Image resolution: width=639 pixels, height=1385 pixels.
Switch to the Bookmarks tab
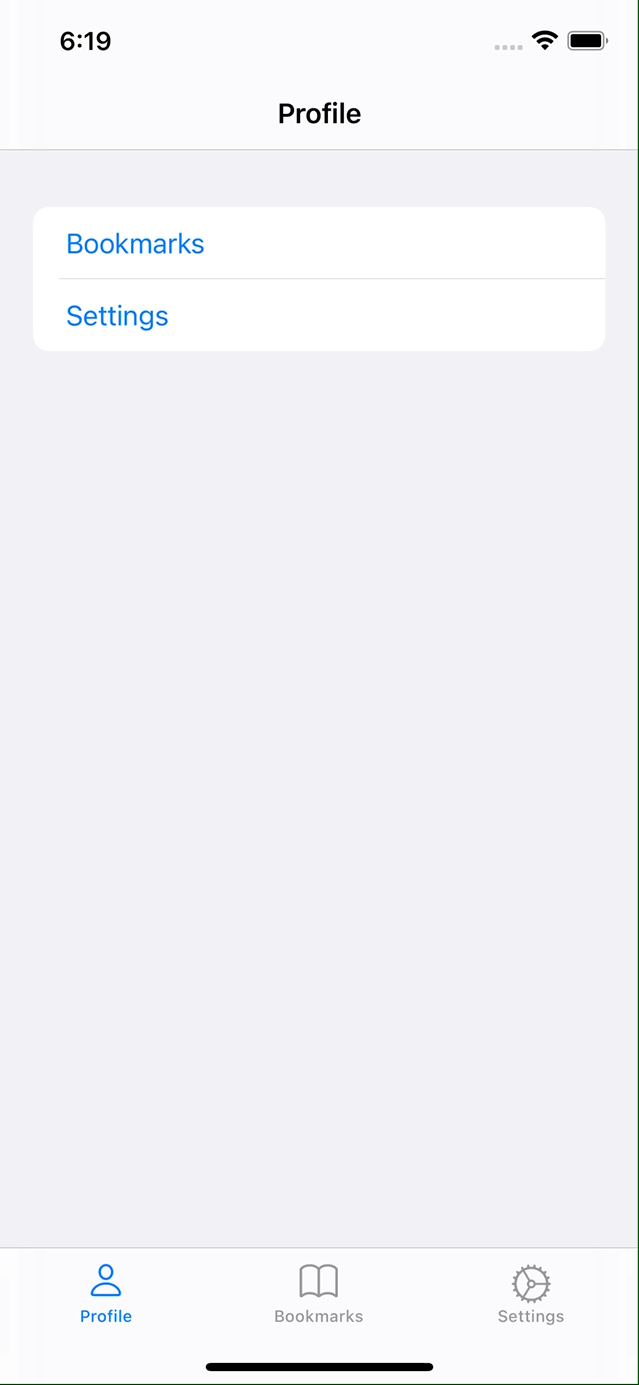pyautogui.click(x=319, y=1294)
